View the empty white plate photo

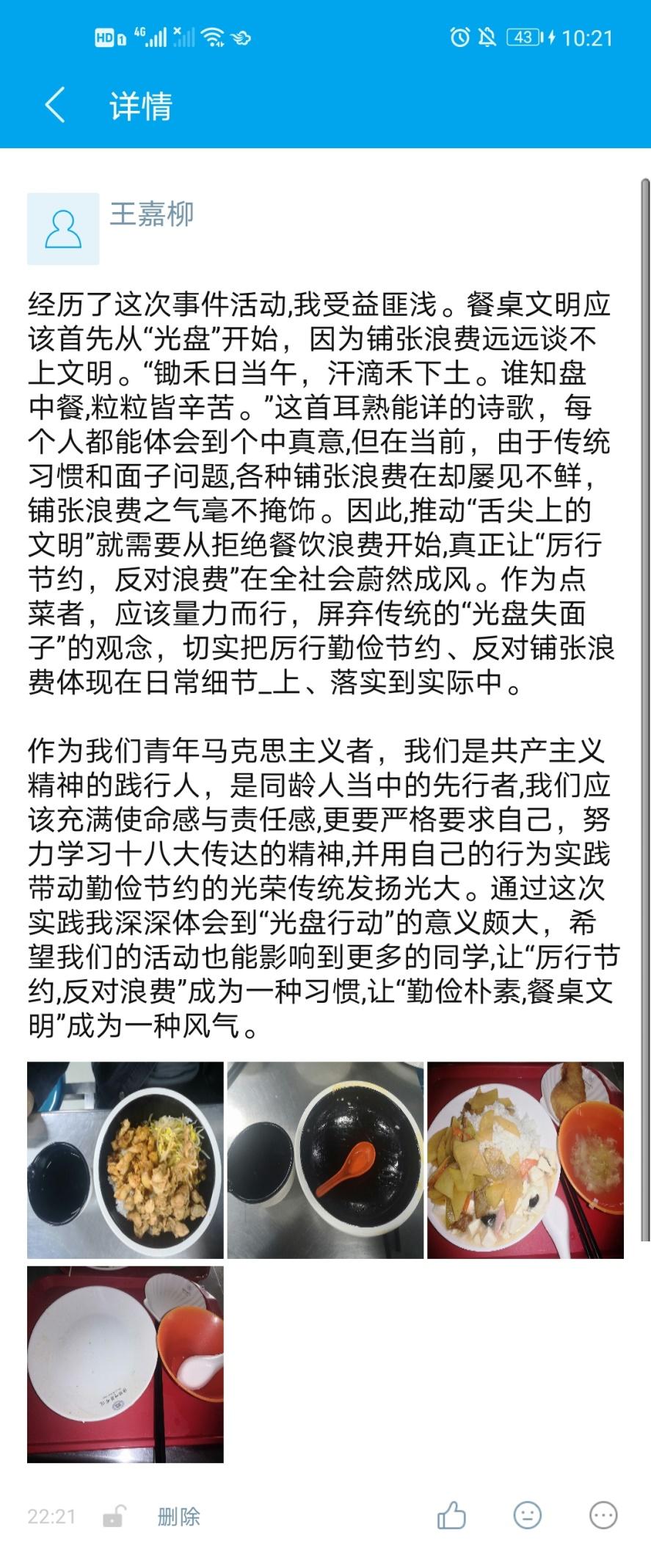pyautogui.click(x=126, y=1364)
